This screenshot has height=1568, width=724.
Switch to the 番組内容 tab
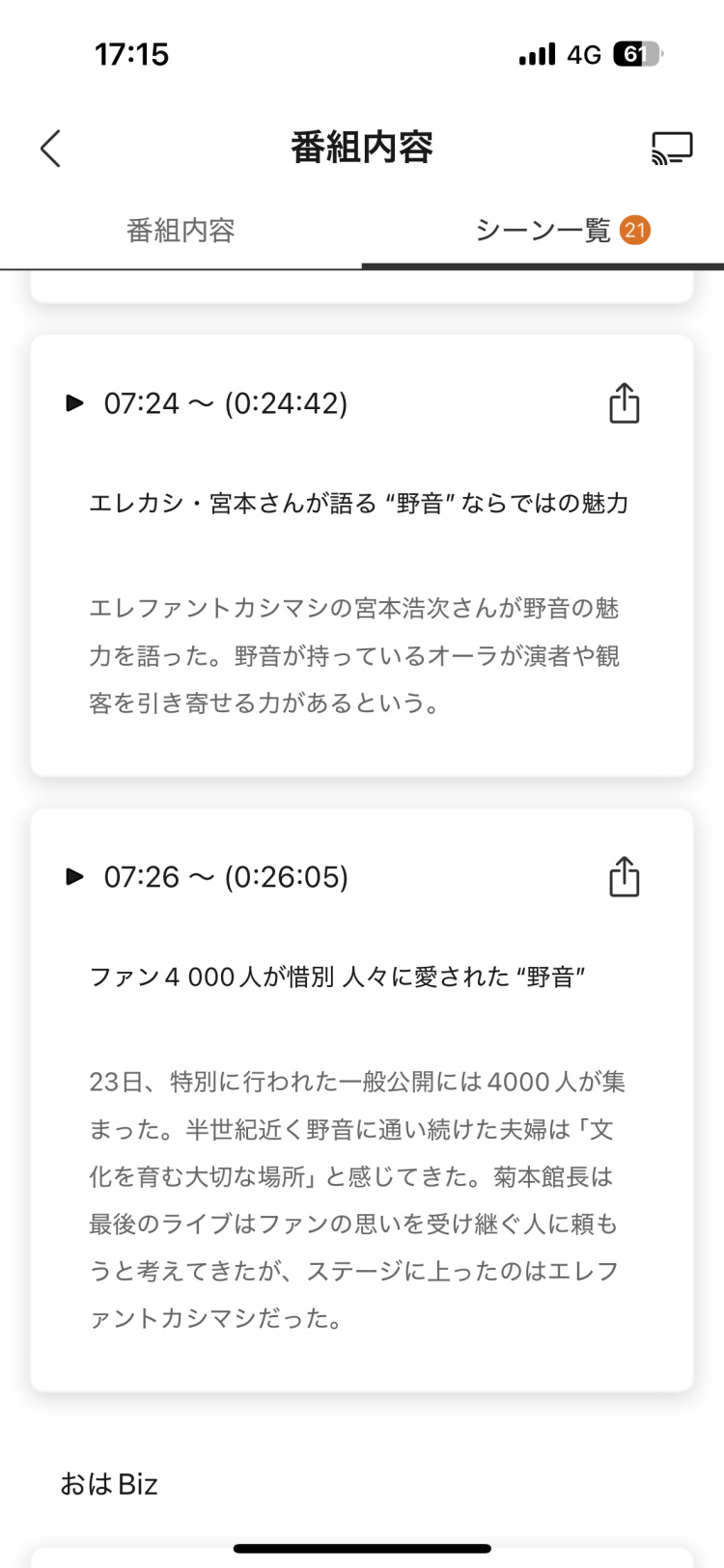(181, 231)
